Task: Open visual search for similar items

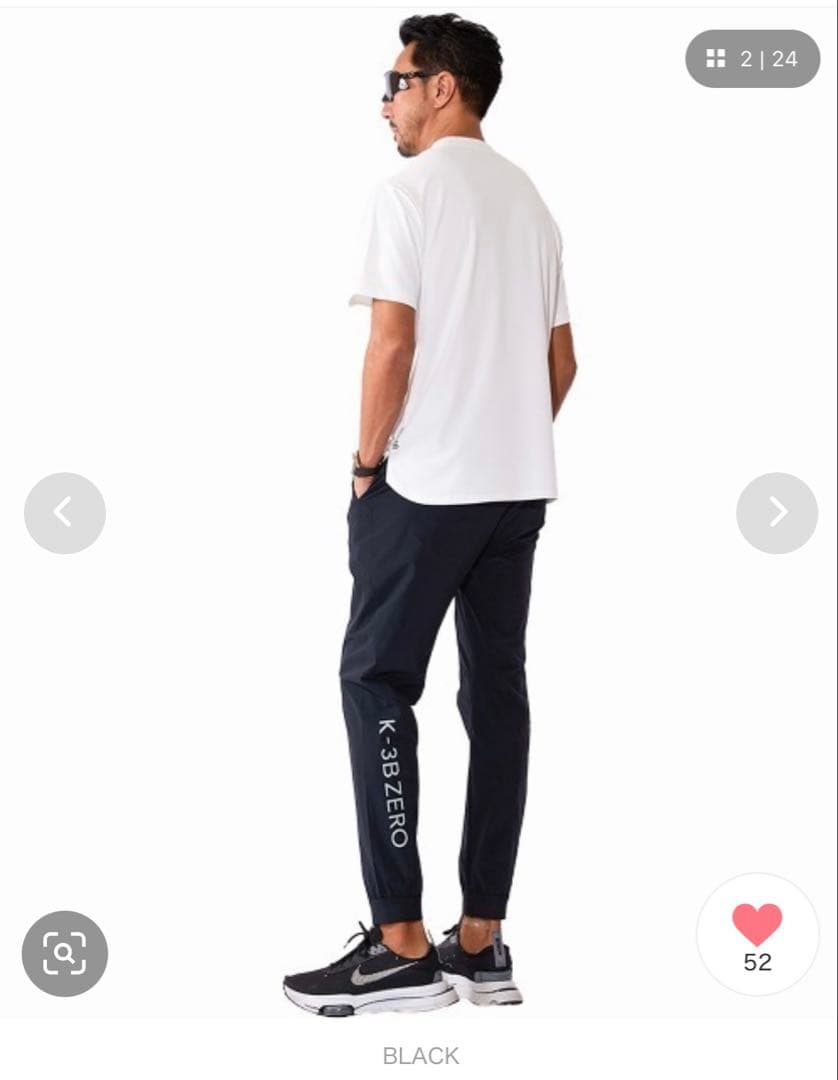Action: point(64,953)
